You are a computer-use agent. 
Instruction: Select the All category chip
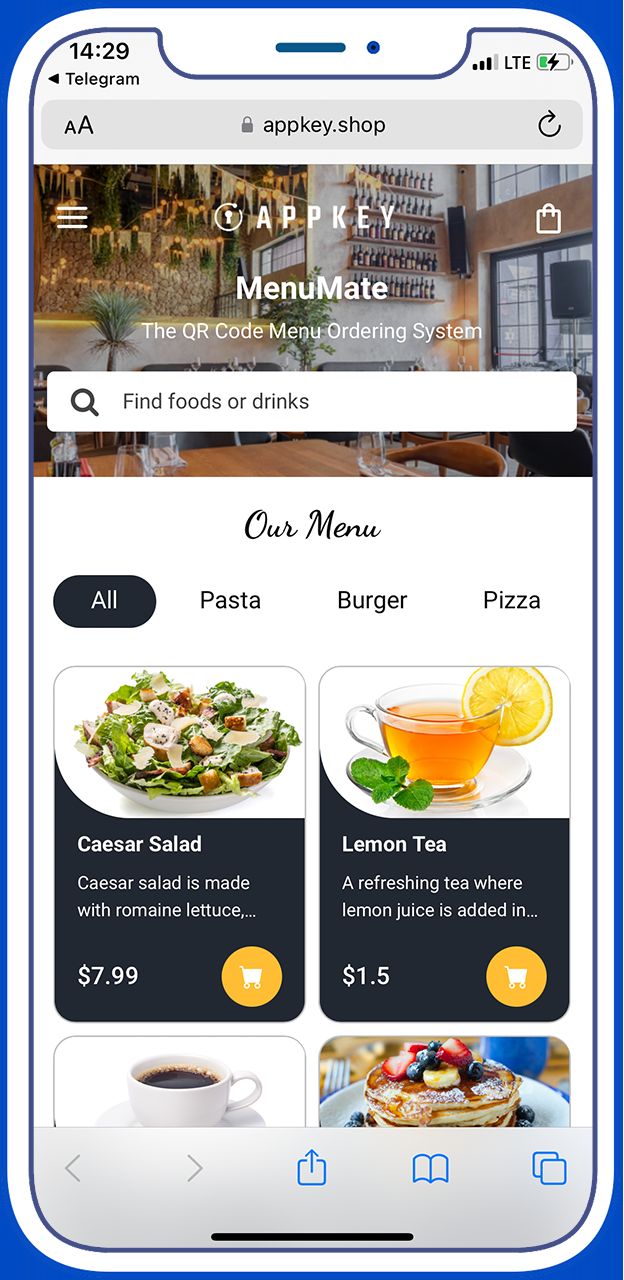point(105,601)
